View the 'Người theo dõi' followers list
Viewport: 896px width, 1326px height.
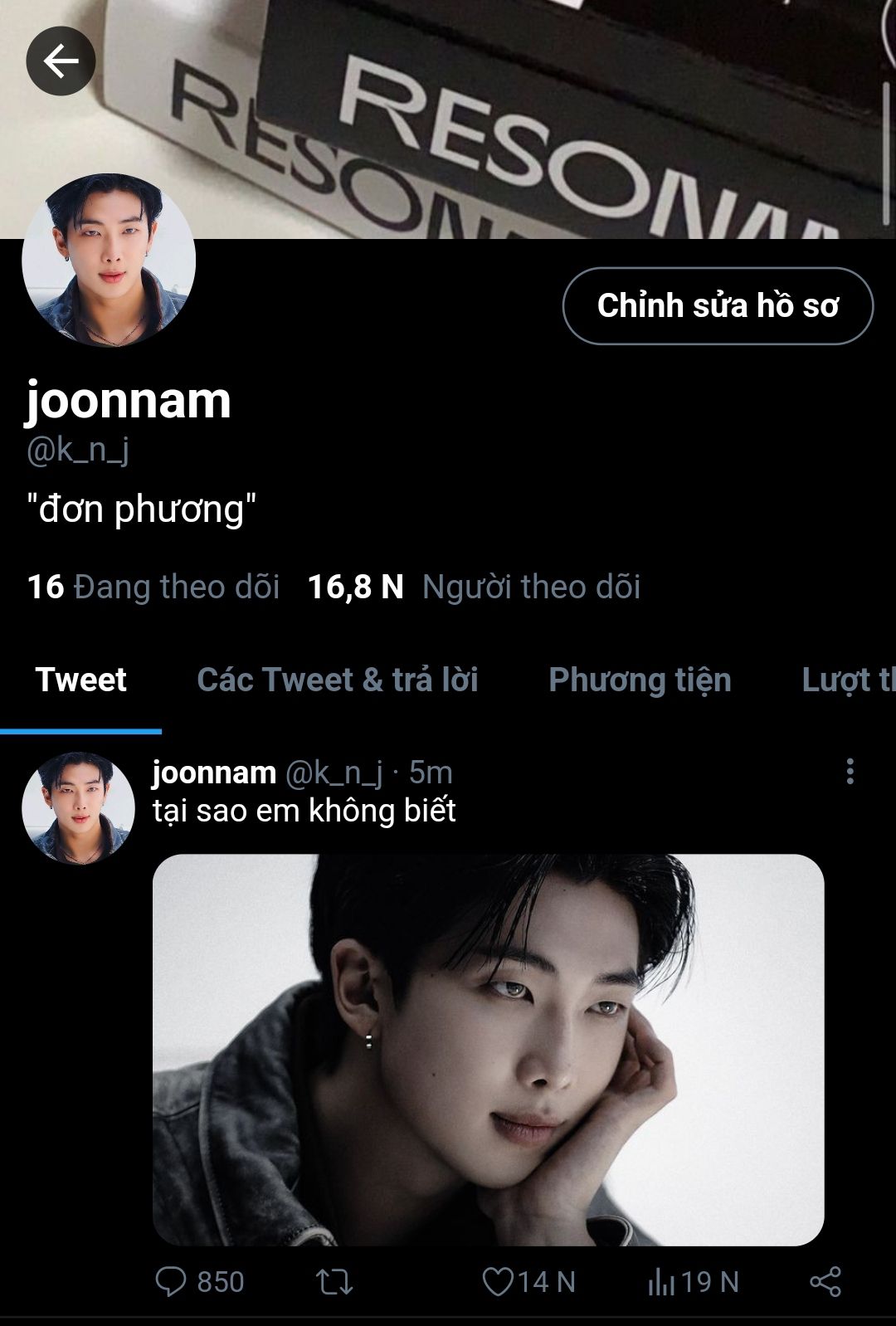[x=475, y=587]
